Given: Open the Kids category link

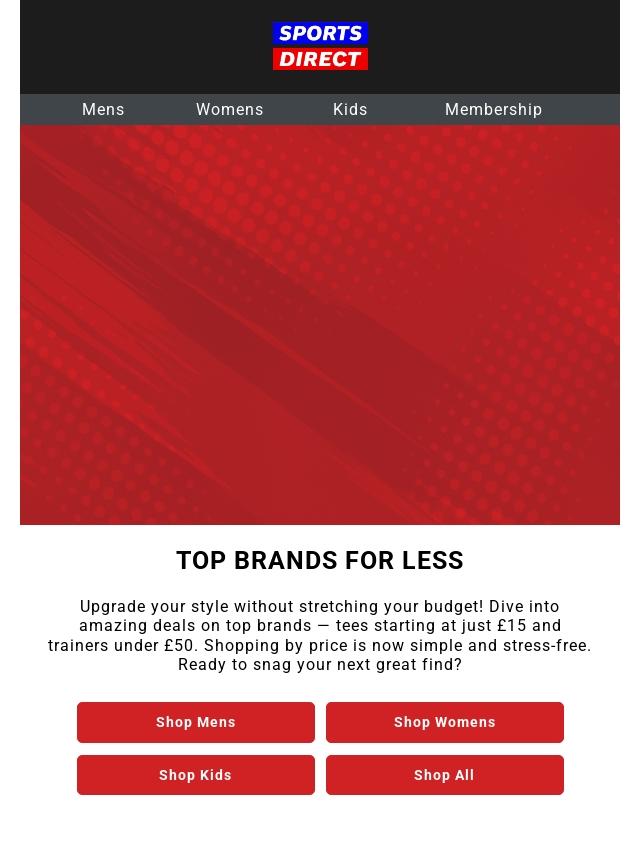Looking at the screenshot, I should coord(350,110).
